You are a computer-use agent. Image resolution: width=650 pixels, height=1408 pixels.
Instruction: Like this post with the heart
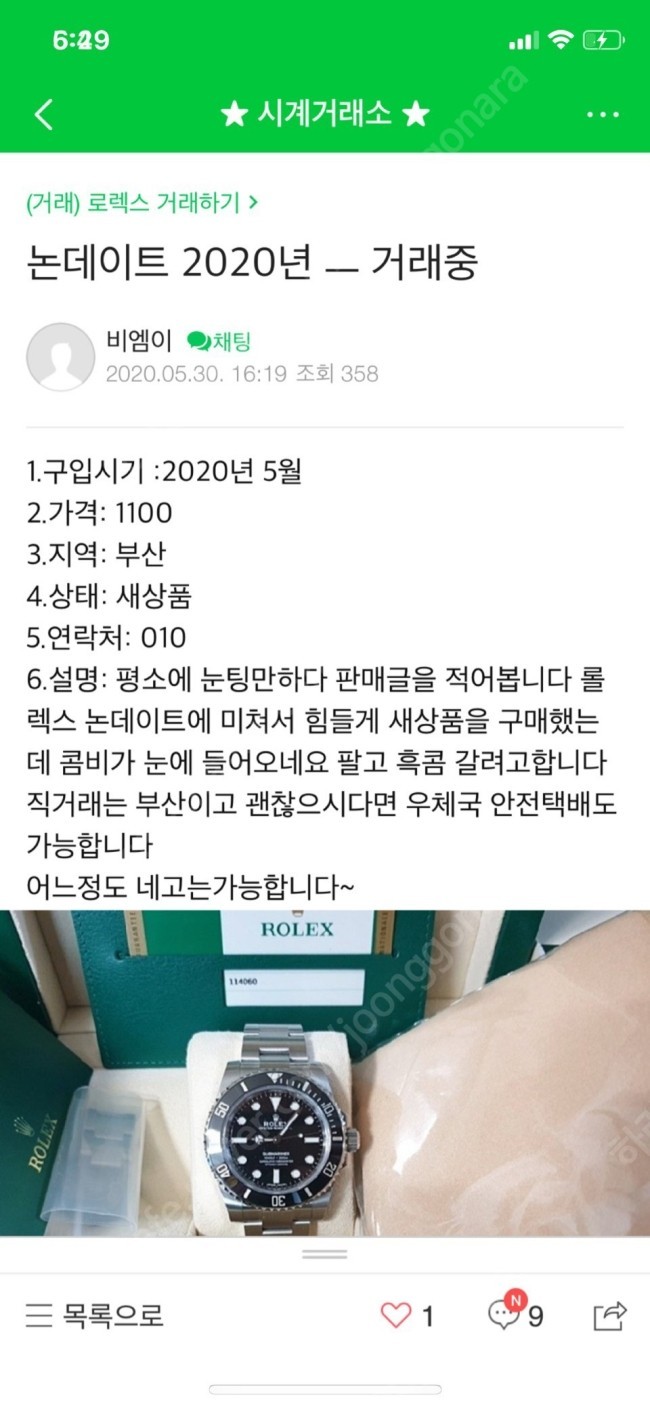point(397,1314)
